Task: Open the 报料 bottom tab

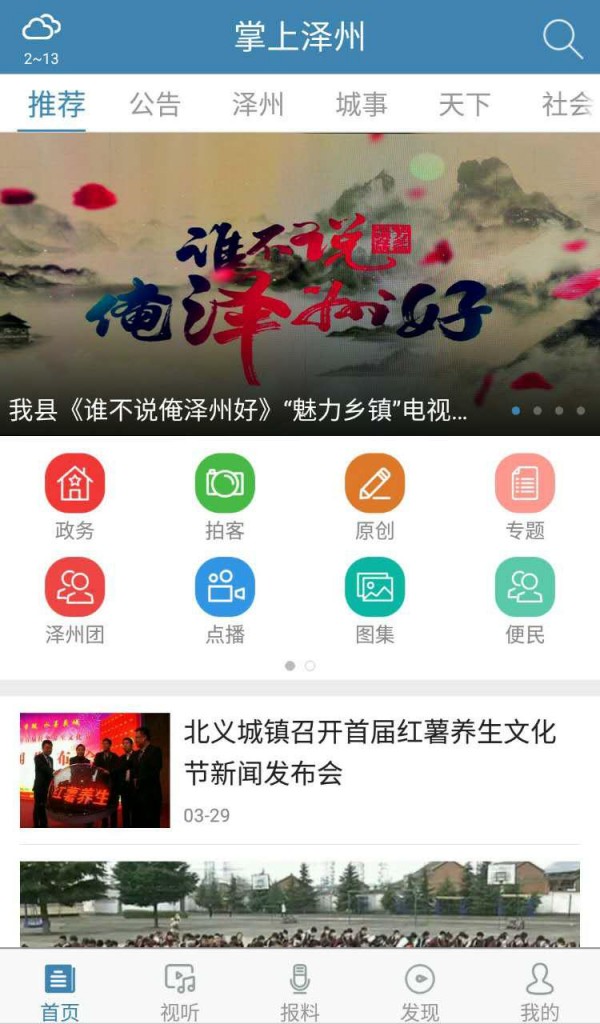Action: click(300, 990)
